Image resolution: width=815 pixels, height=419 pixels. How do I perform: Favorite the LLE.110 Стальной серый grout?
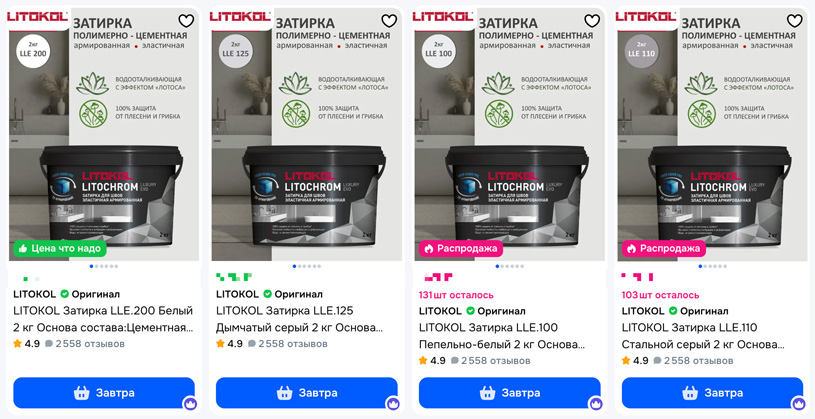click(795, 20)
